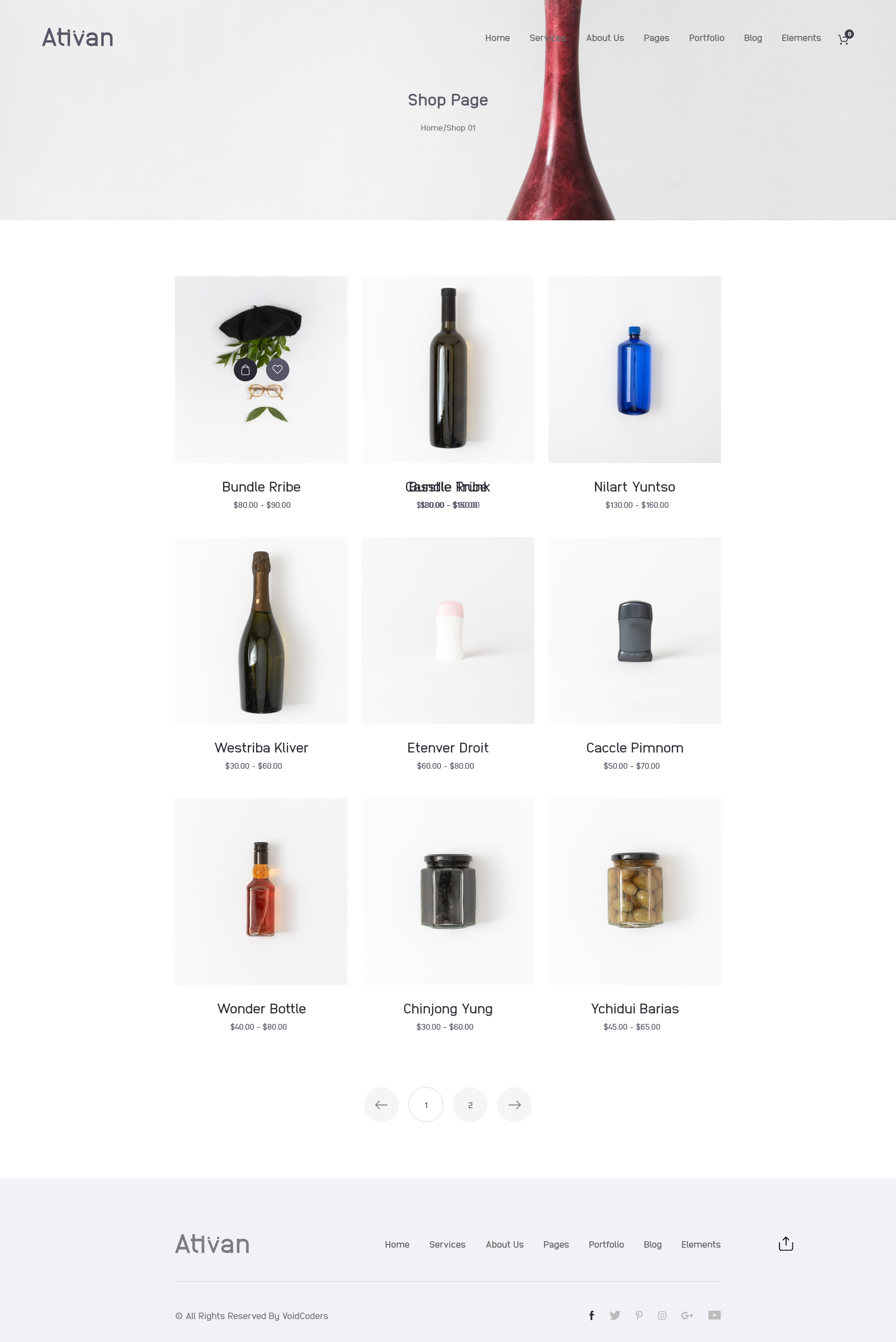Open the Ychidui Barias product

pos(634,1008)
